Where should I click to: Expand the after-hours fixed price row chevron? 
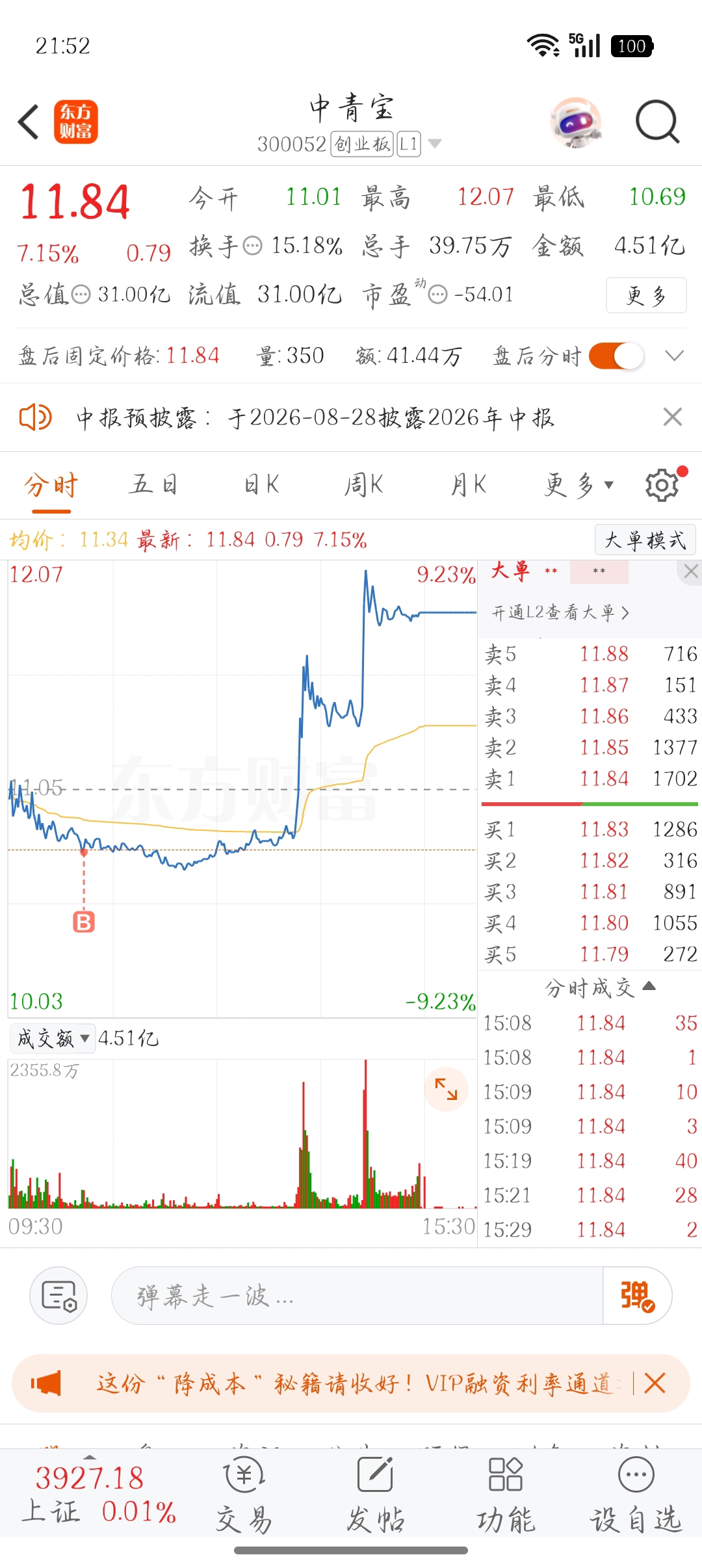click(675, 356)
